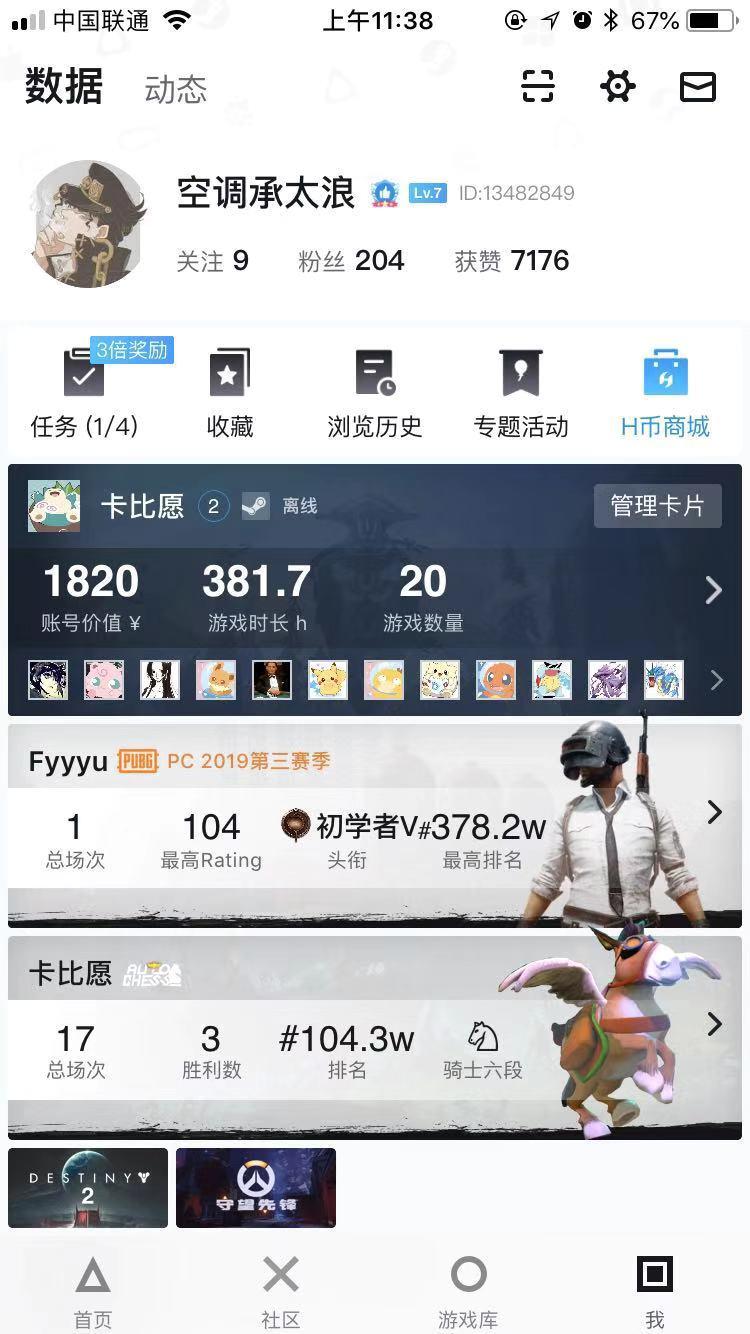The width and height of the screenshot is (750, 1334).
Task: Expand the Steam game icons row arrow
Action: point(716,681)
